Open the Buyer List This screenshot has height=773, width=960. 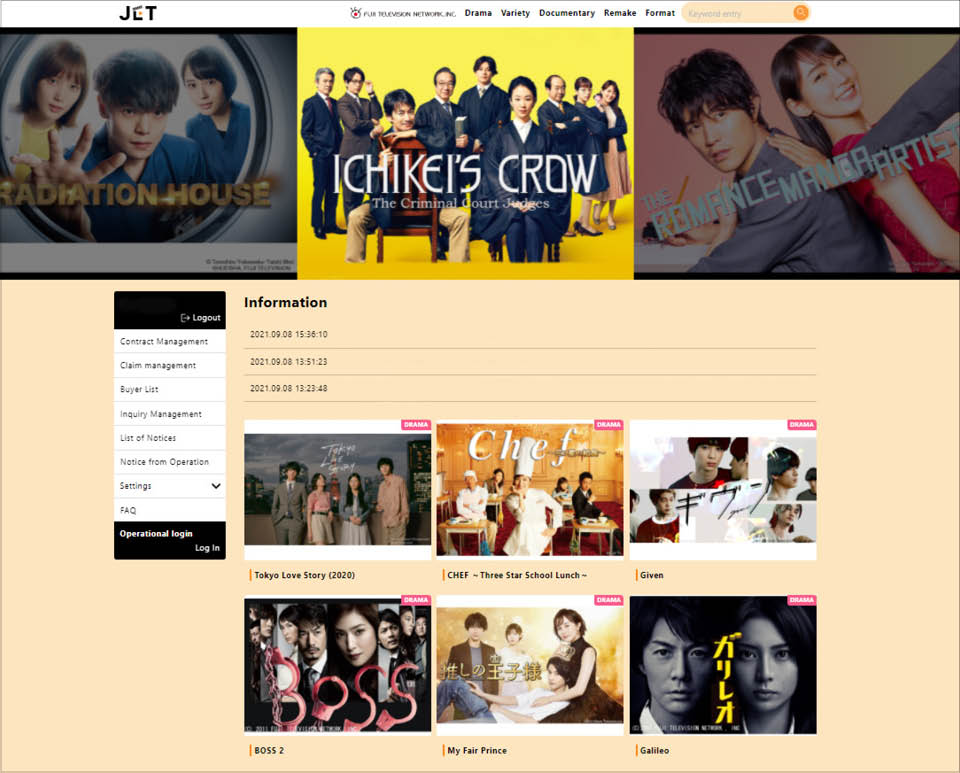pos(139,390)
